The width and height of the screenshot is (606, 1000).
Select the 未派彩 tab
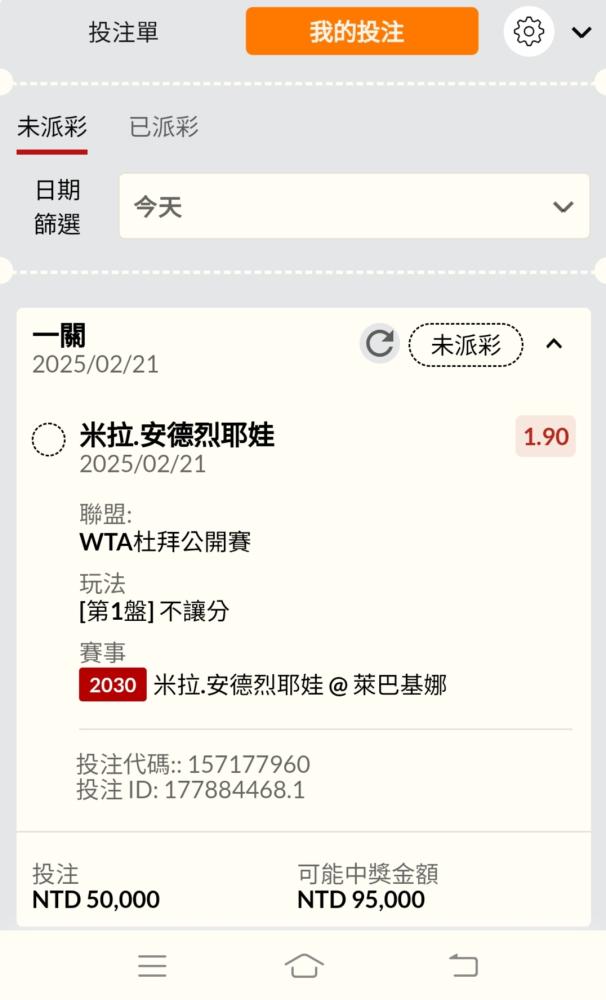click(x=52, y=127)
